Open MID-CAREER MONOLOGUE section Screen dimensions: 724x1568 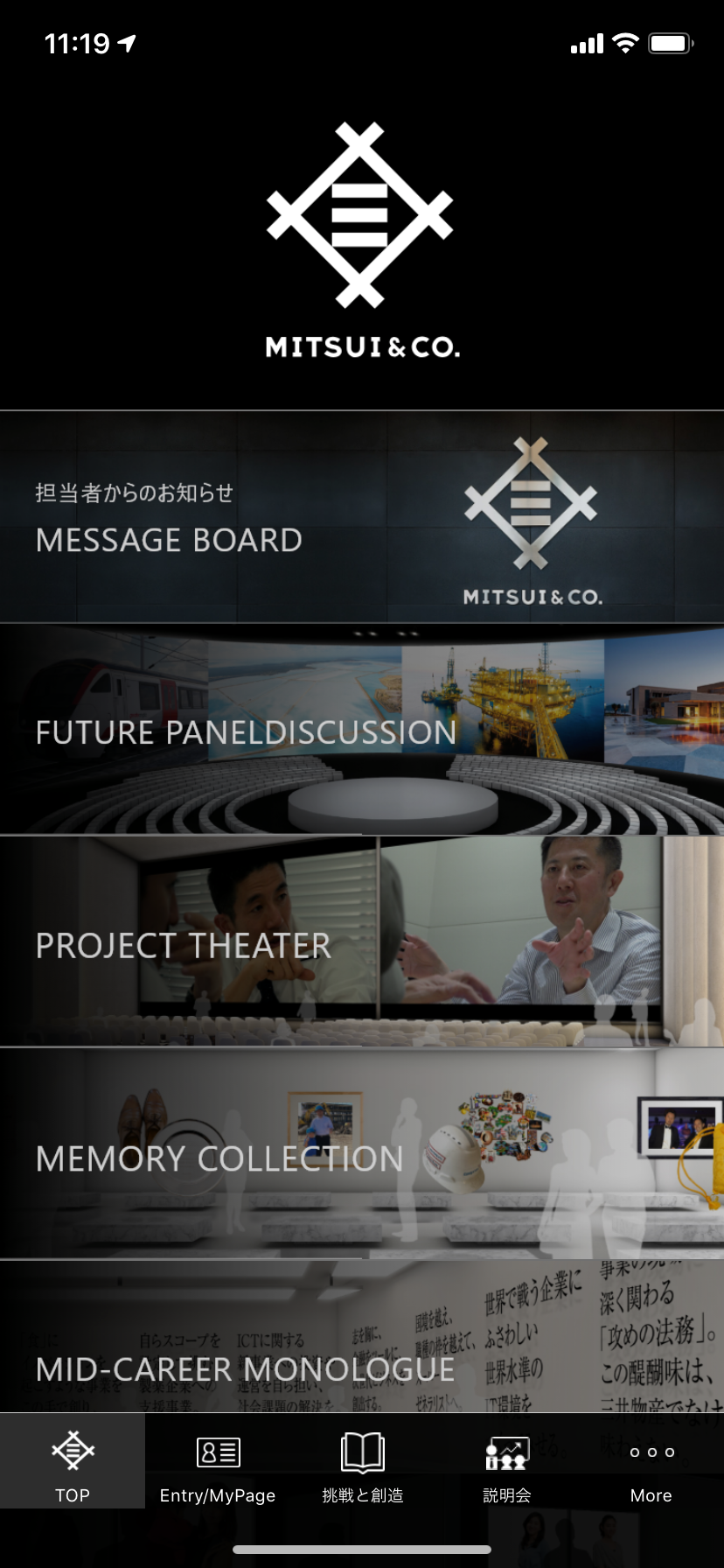(x=362, y=1347)
